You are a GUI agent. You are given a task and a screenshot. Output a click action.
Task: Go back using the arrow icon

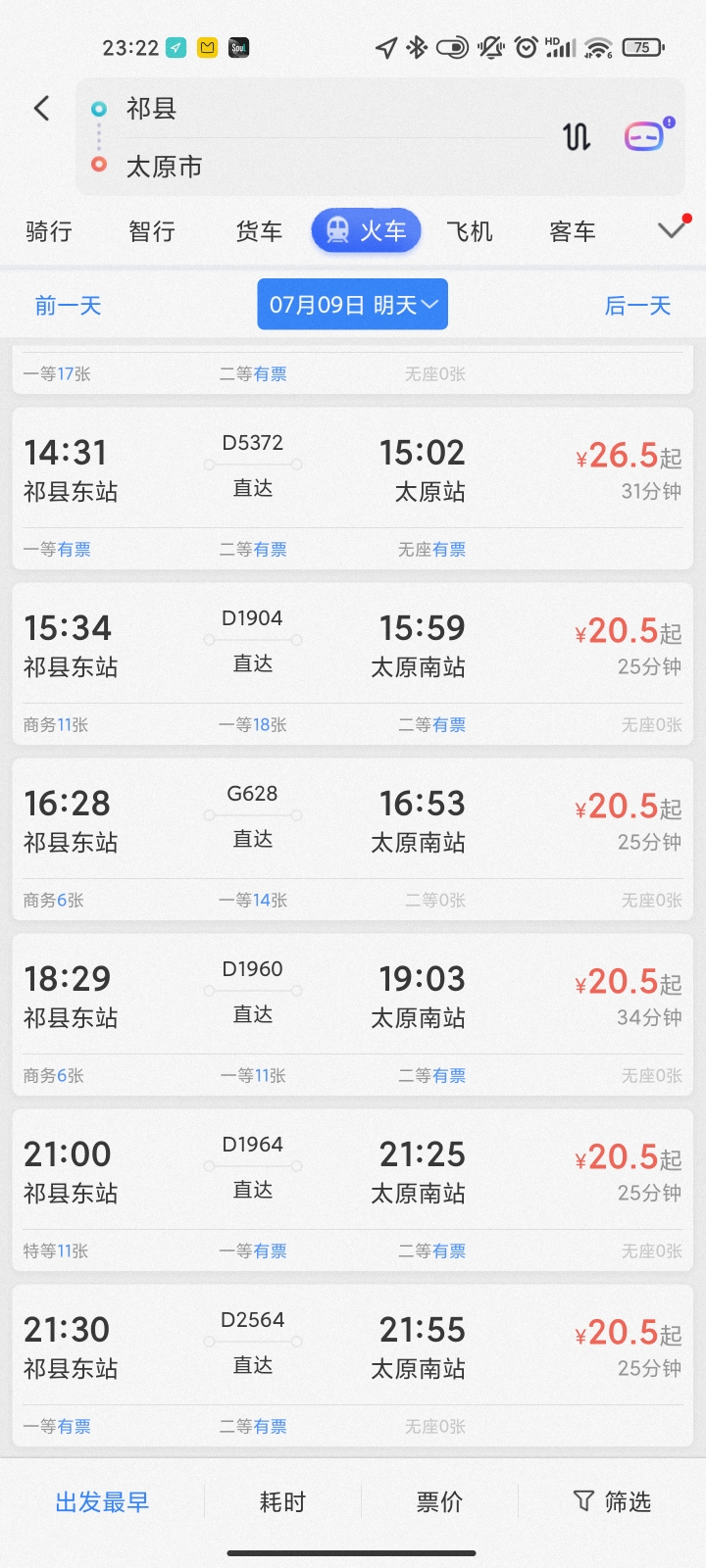coord(41,108)
